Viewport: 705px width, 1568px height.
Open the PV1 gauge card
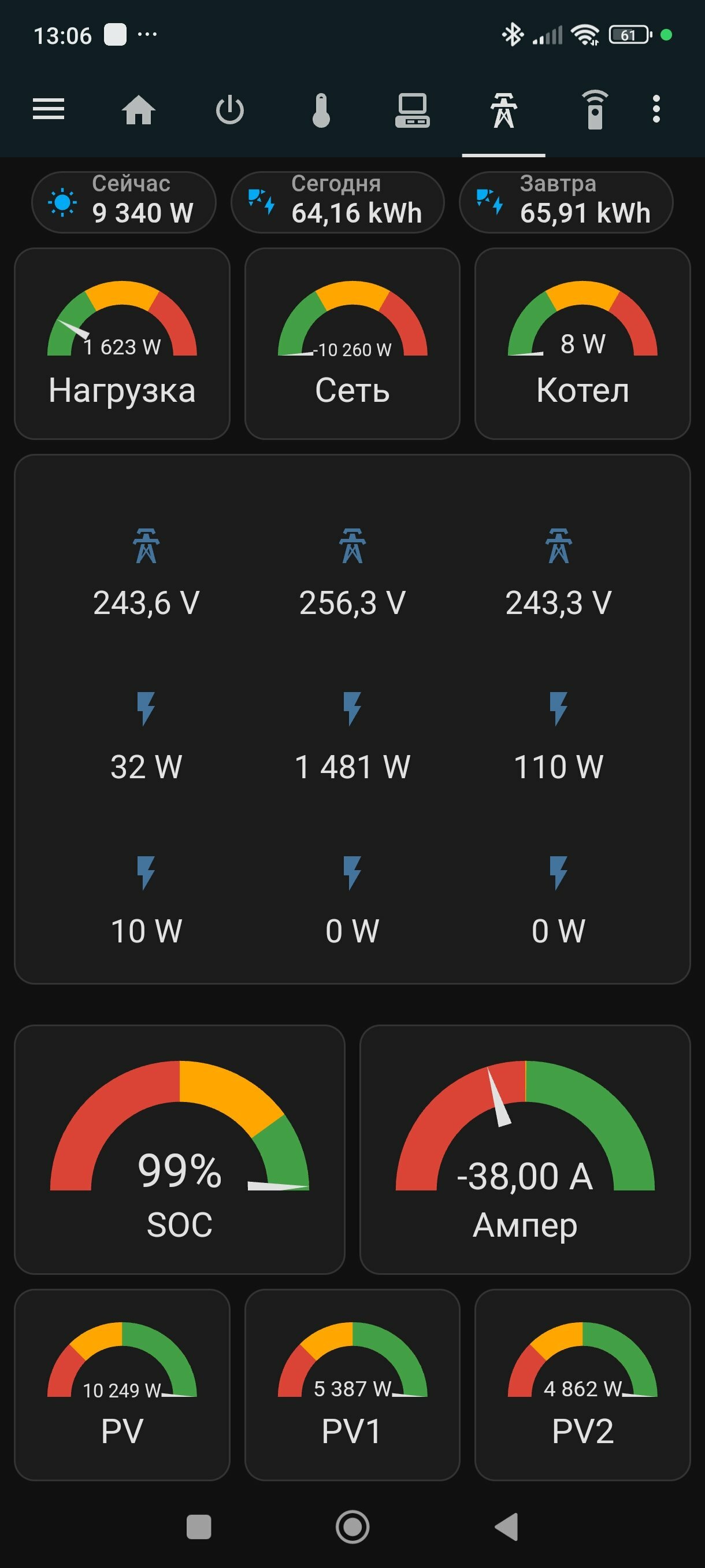click(x=352, y=1385)
